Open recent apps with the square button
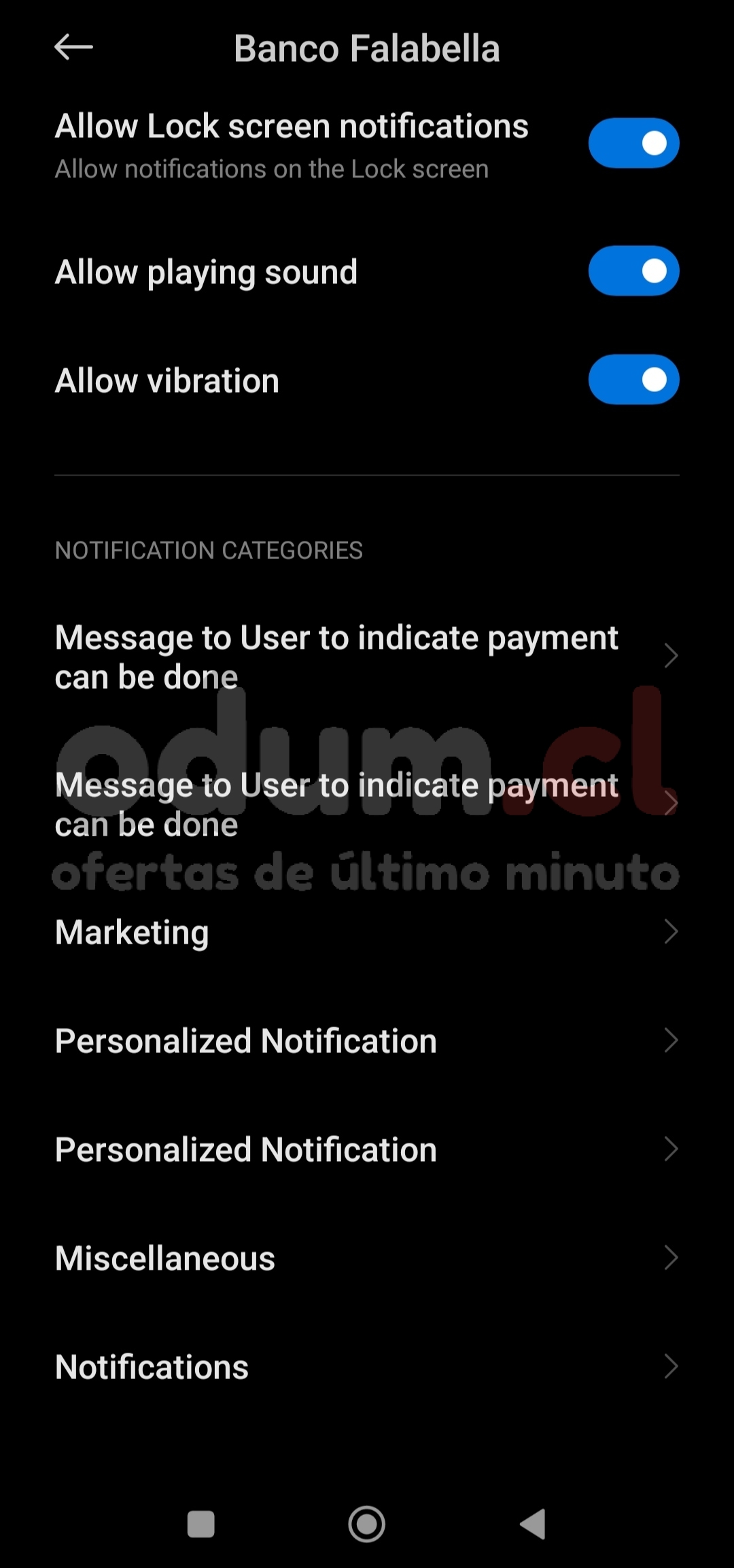Screen dimensions: 734x1568 pyautogui.click(x=201, y=1524)
